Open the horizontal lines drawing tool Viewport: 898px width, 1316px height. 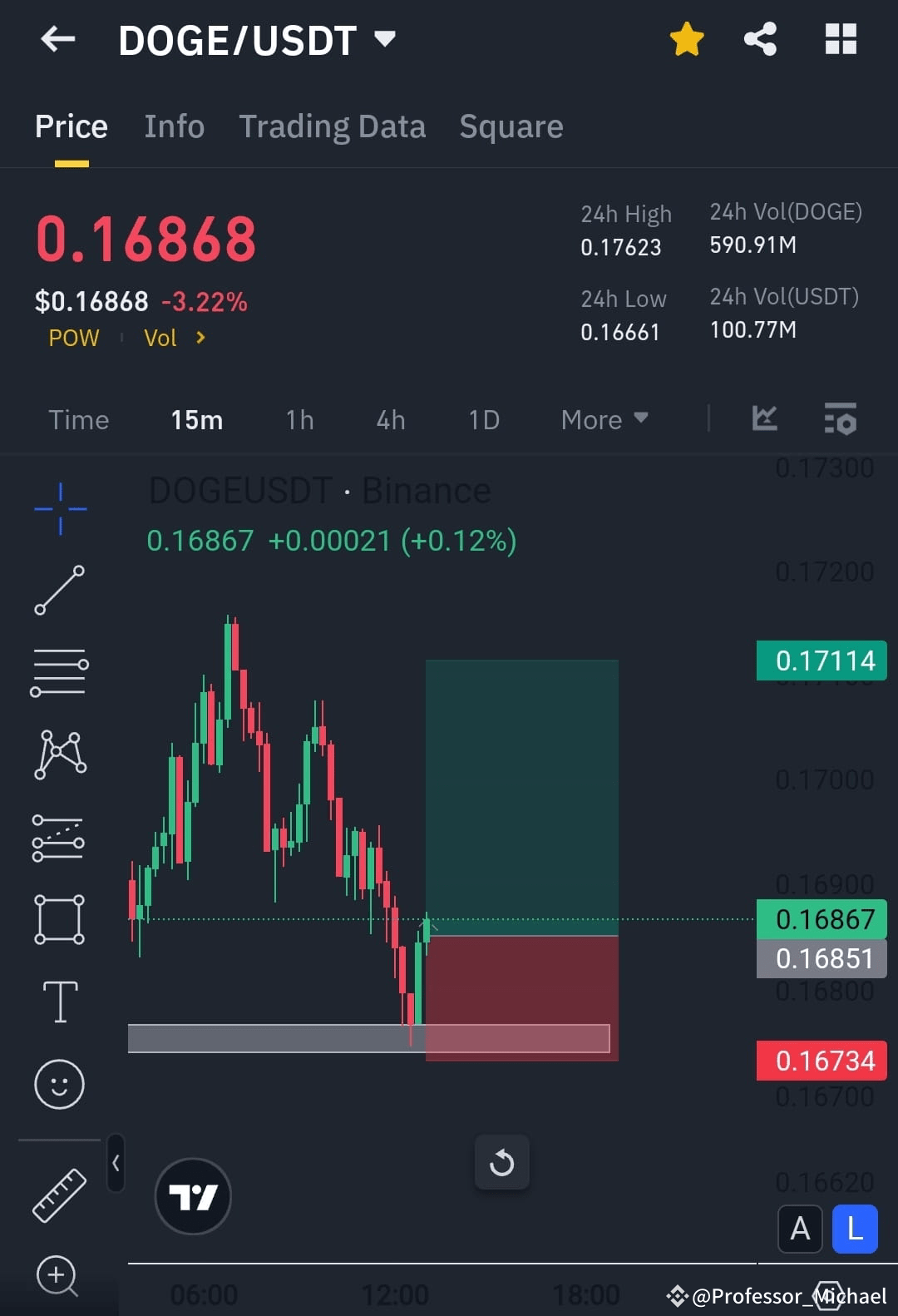pyautogui.click(x=59, y=670)
